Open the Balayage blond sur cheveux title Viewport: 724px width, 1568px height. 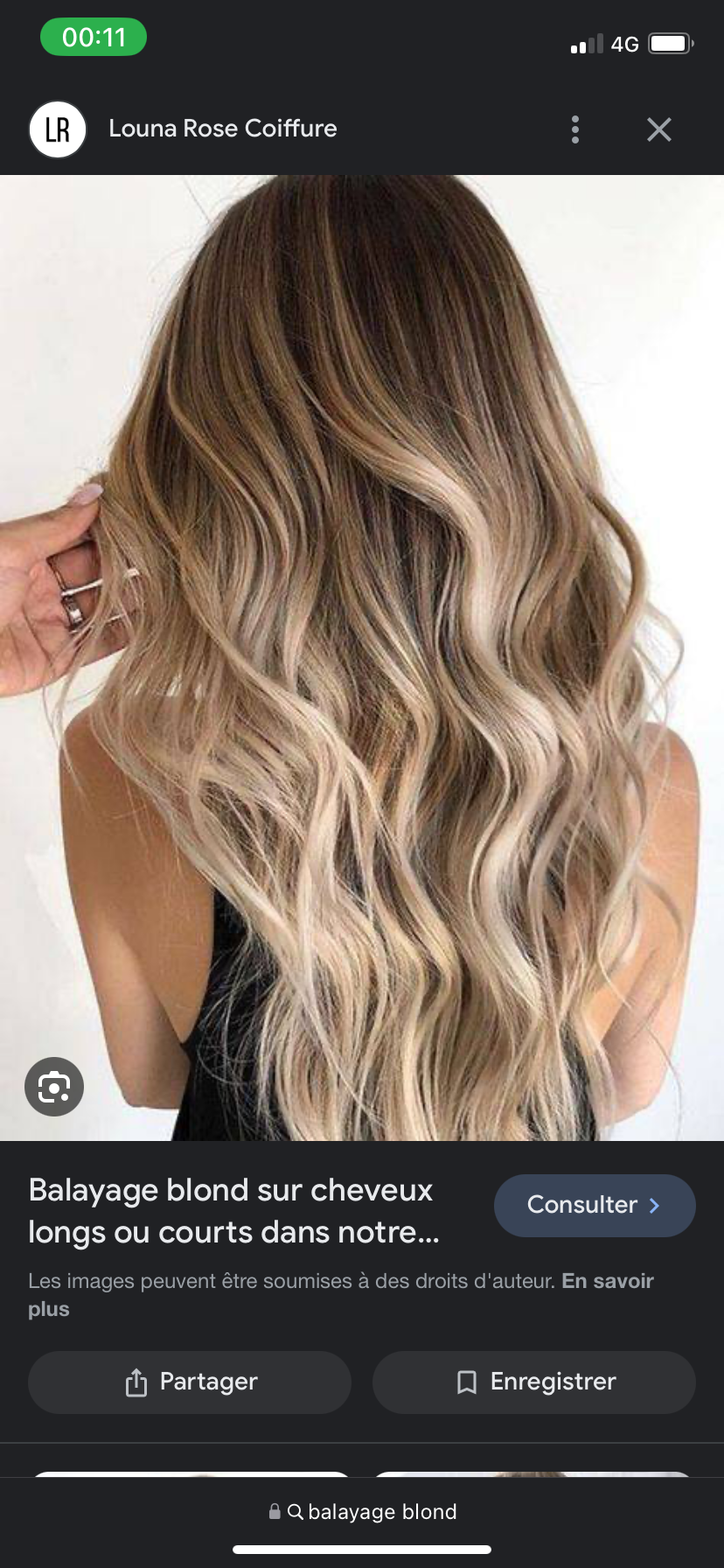tap(233, 1211)
